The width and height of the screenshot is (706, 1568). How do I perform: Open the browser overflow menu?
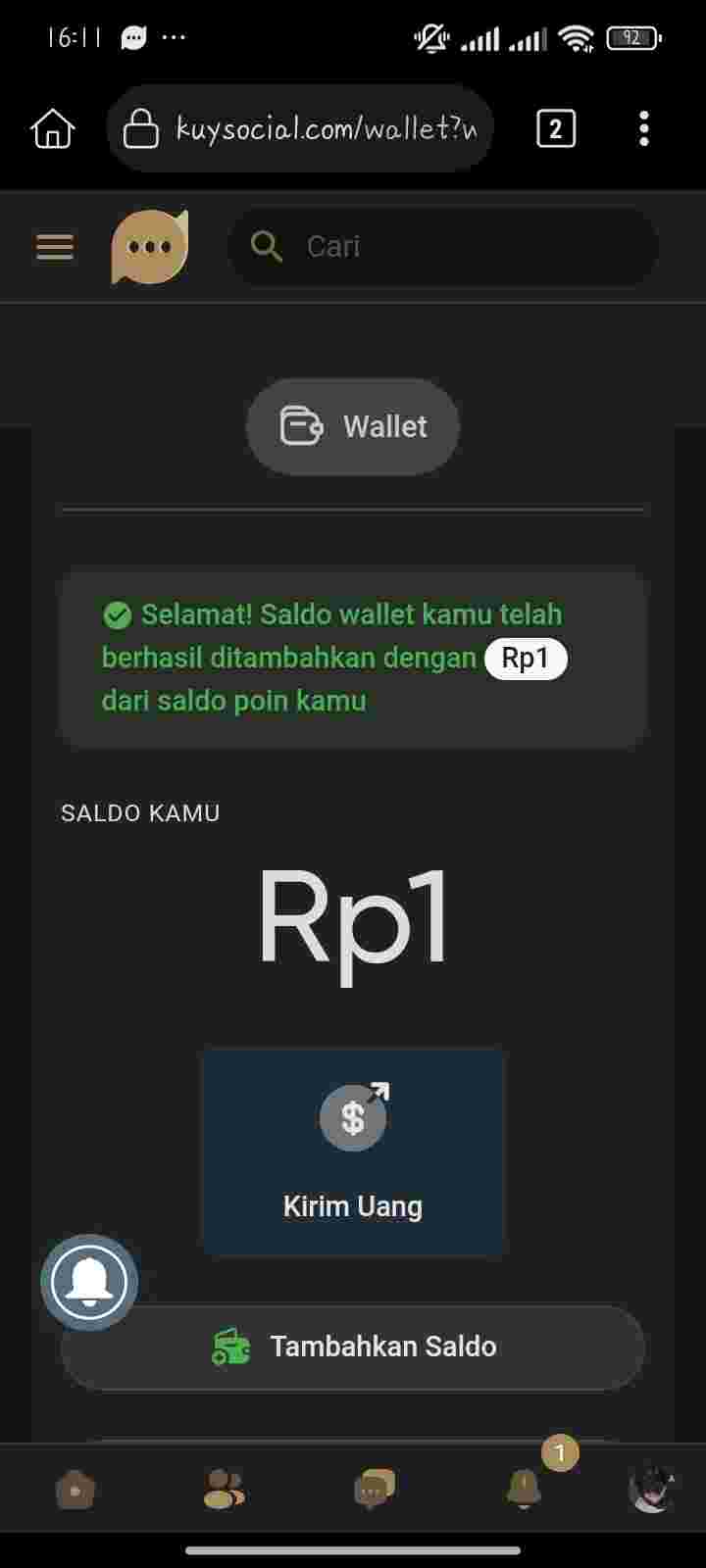[x=644, y=128]
